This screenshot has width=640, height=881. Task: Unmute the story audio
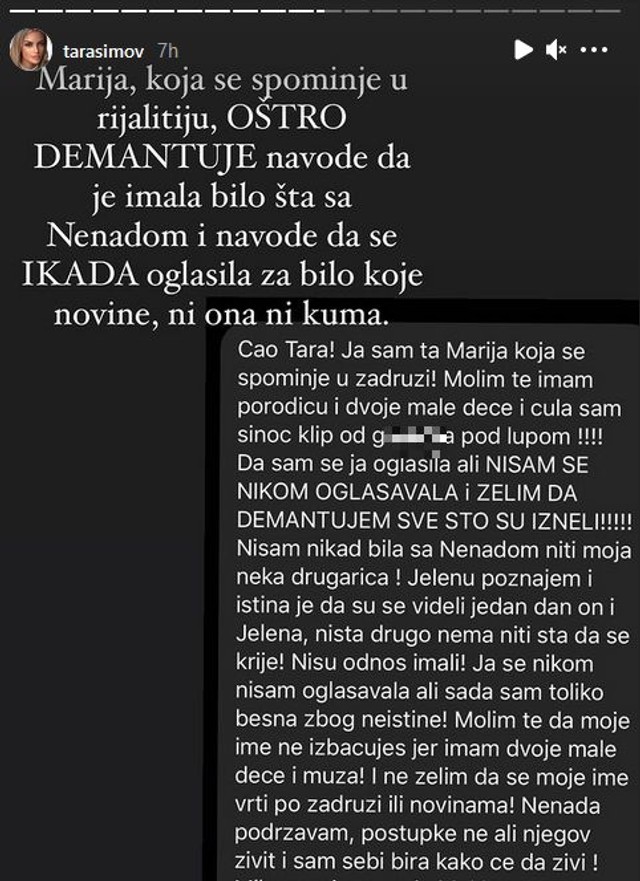point(557,50)
